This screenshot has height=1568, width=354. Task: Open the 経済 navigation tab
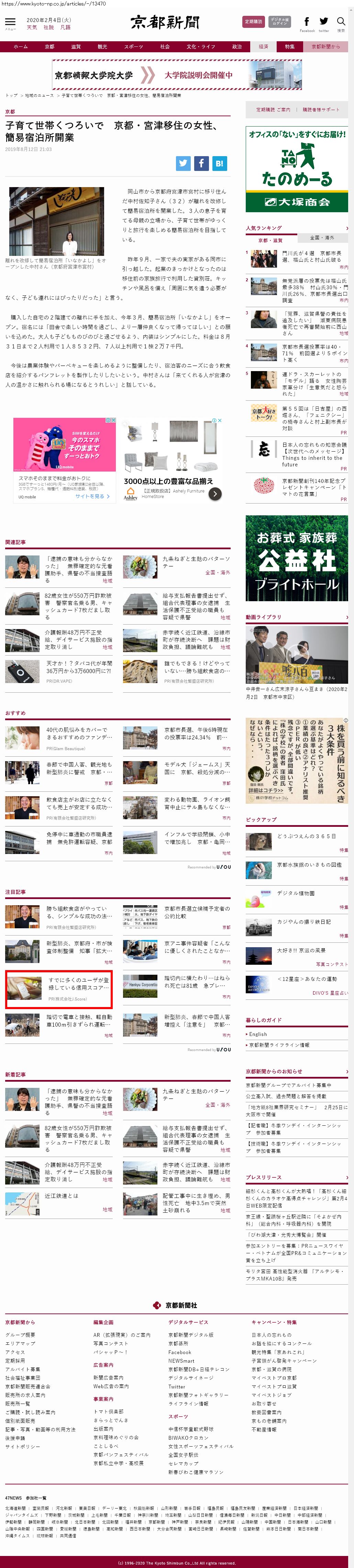(x=263, y=46)
